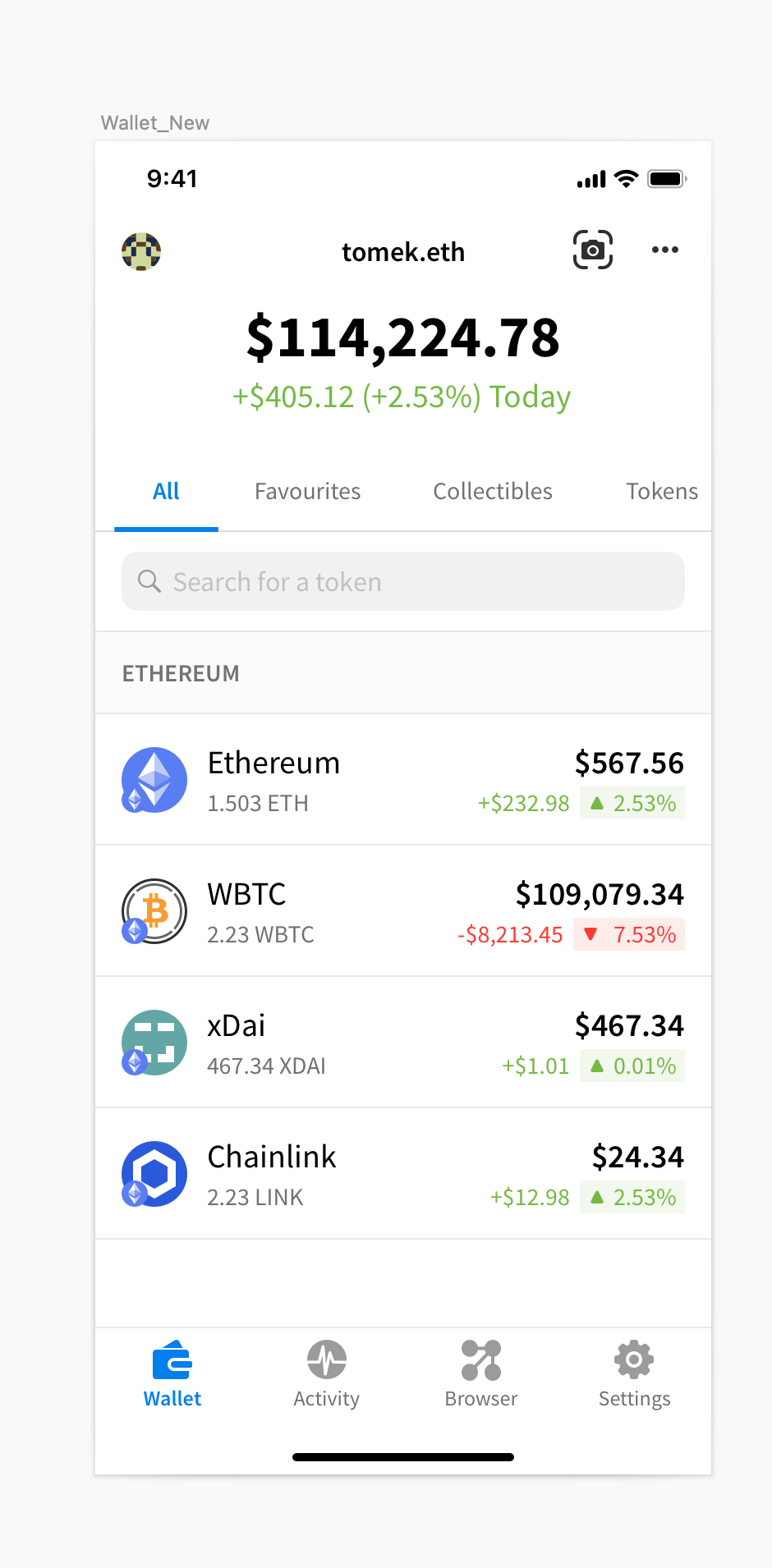Open the Settings gear
Screen dimensions: 772x1568
click(633, 1372)
